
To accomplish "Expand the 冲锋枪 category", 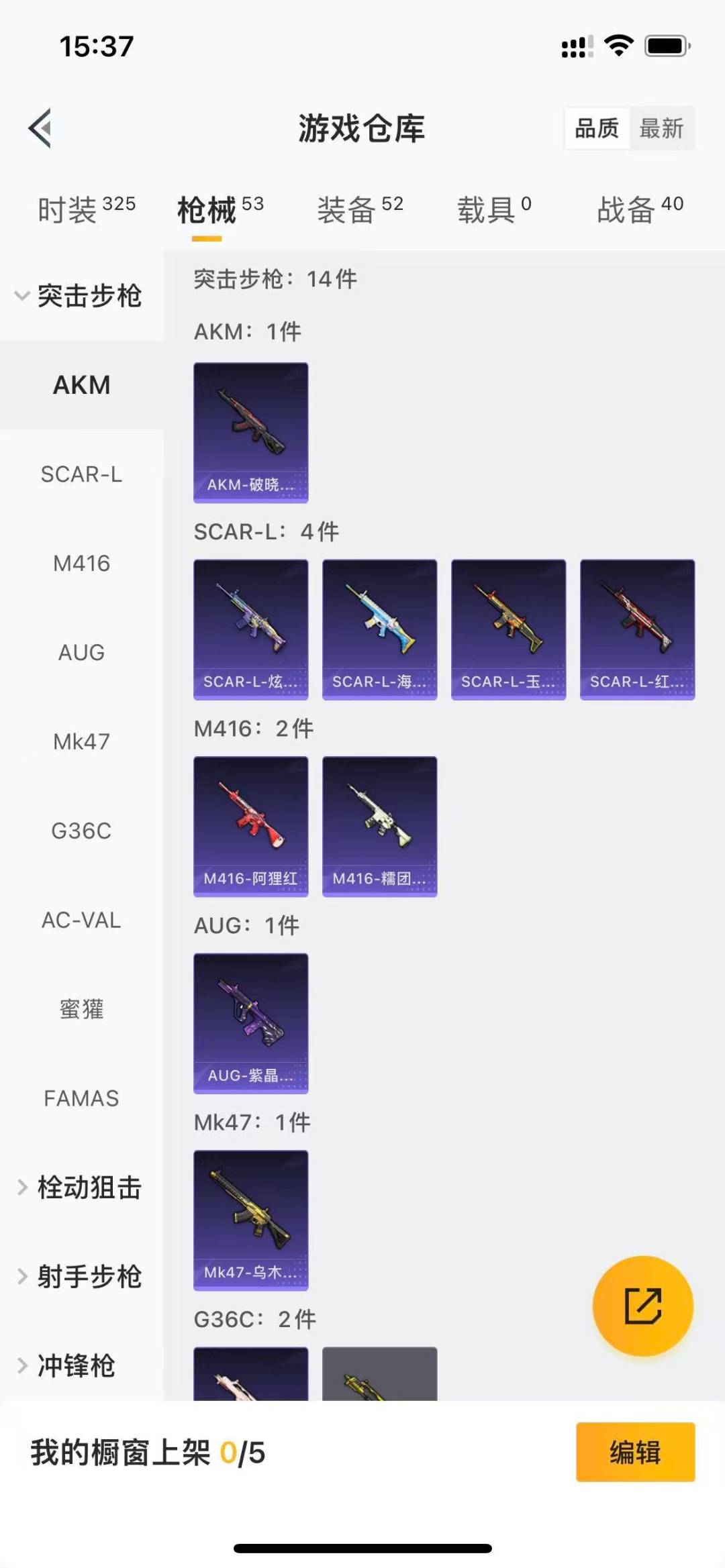I will (67, 1365).
